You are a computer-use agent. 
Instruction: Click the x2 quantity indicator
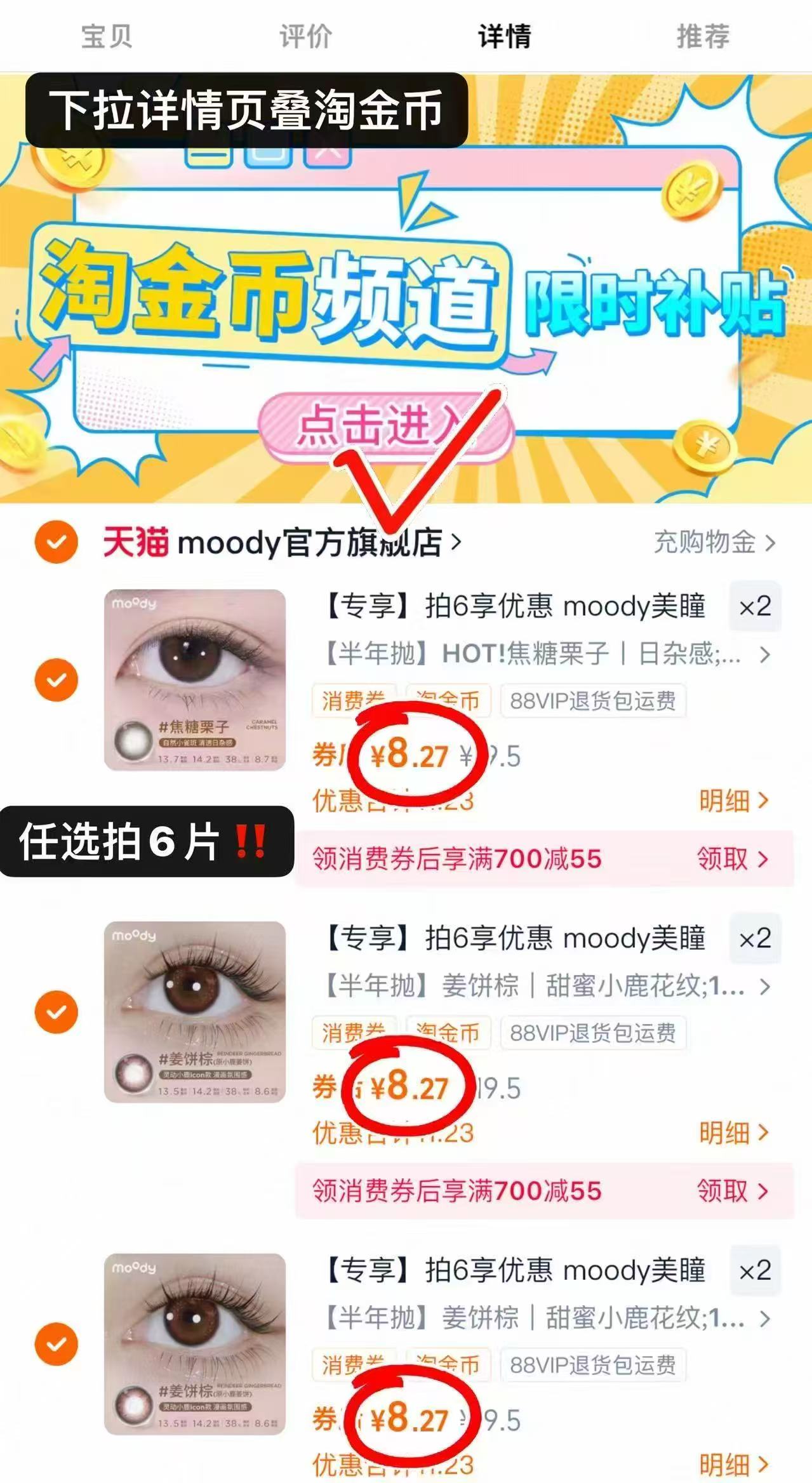756,607
